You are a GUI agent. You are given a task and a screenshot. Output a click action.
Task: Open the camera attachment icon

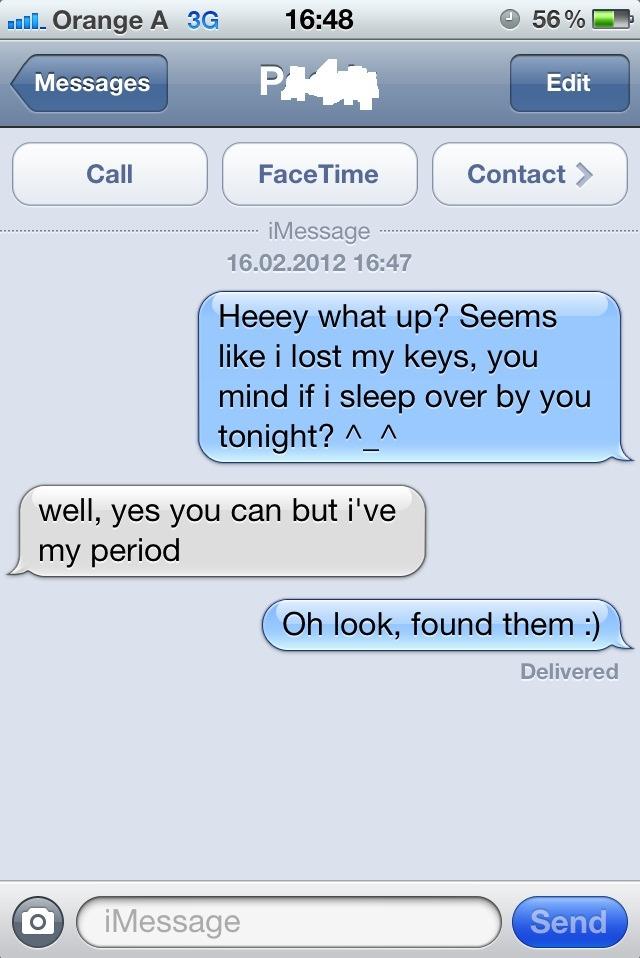tap(38, 921)
